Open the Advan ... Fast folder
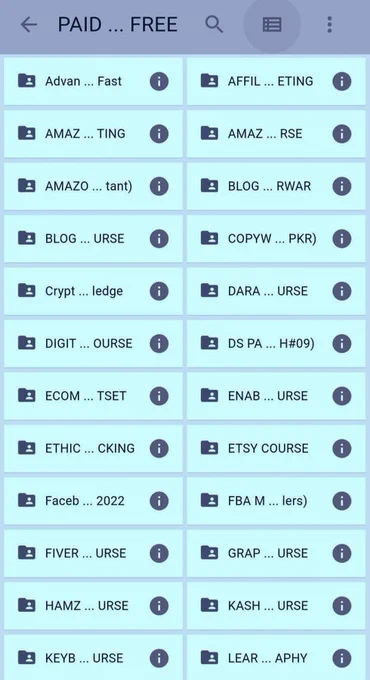The height and width of the screenshot is (680, 370). point(93,82)
